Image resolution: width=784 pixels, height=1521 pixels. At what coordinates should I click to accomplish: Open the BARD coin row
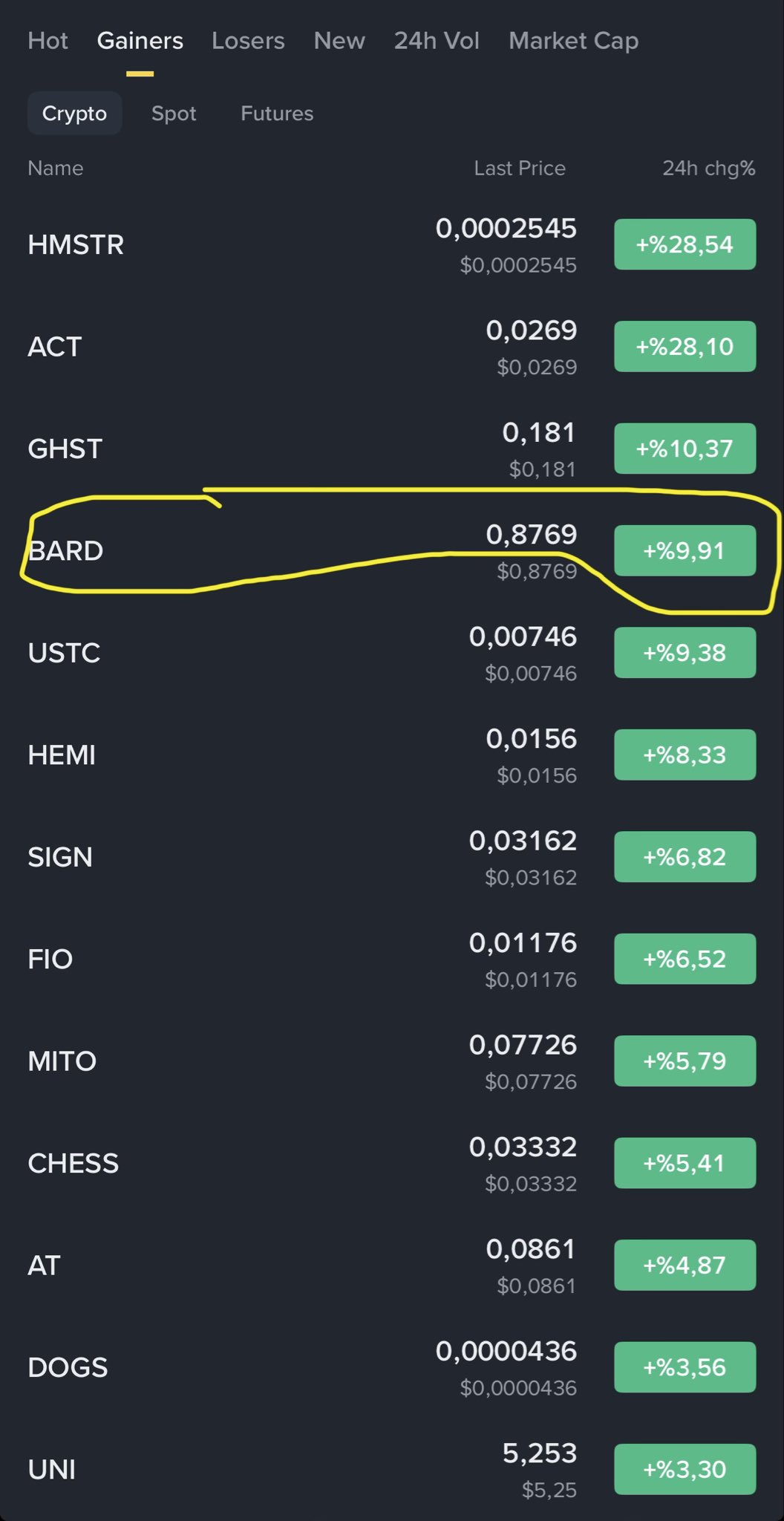(67, 551)
